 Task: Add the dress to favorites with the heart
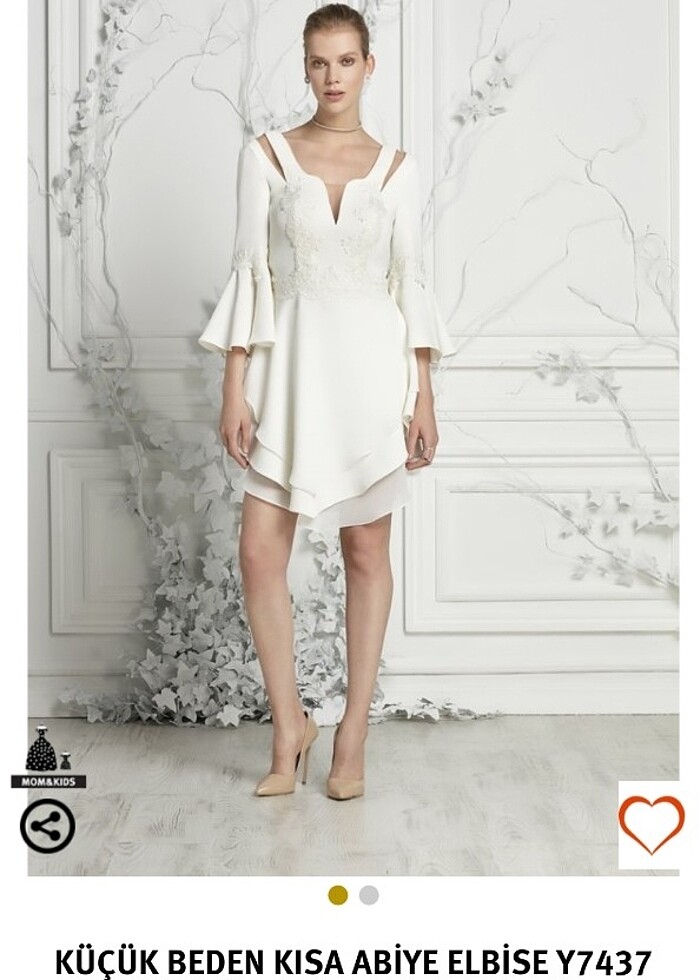click(x=651, y=824)
